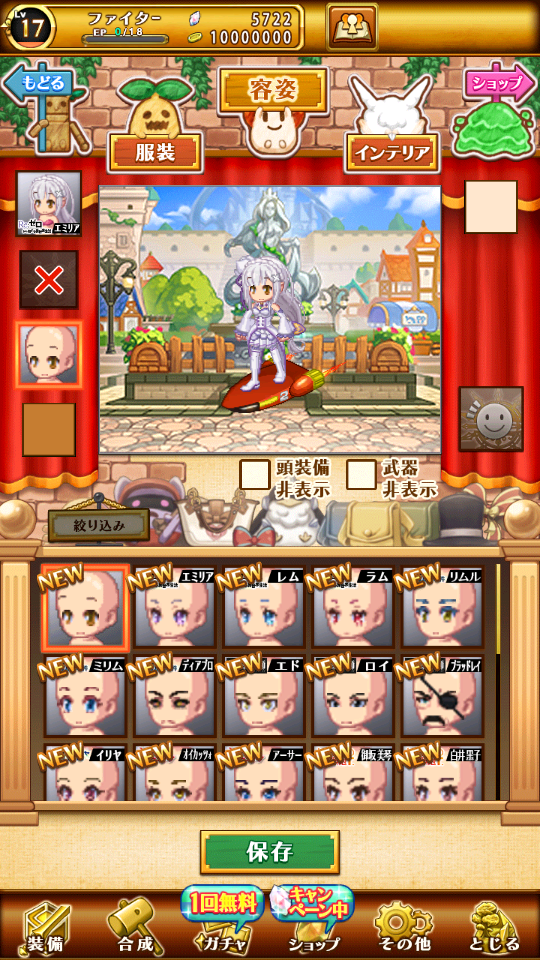This screenshot has height=960, width=540.
Task: Tap とじる to close
Action: [495, 927]
